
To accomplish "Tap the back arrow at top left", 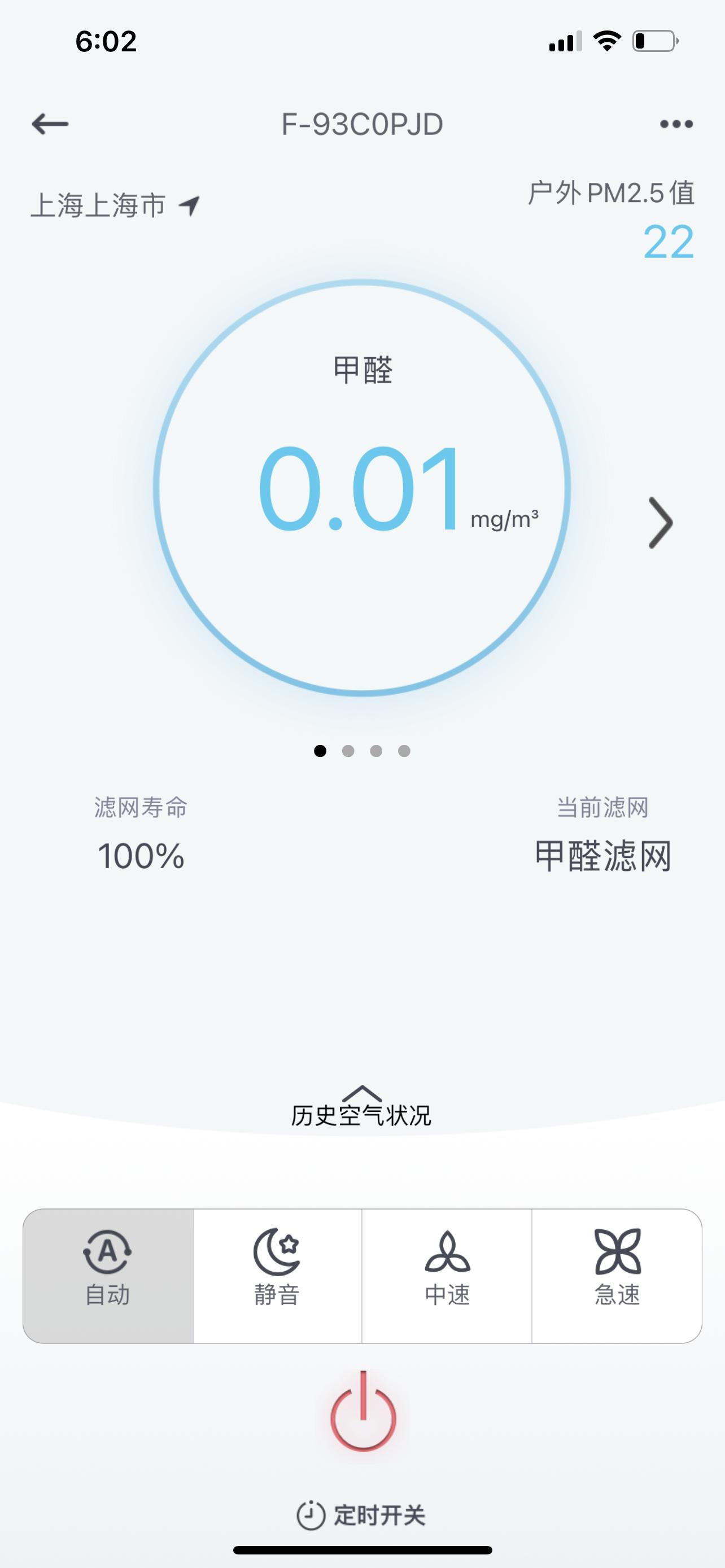I will [48, 124].
